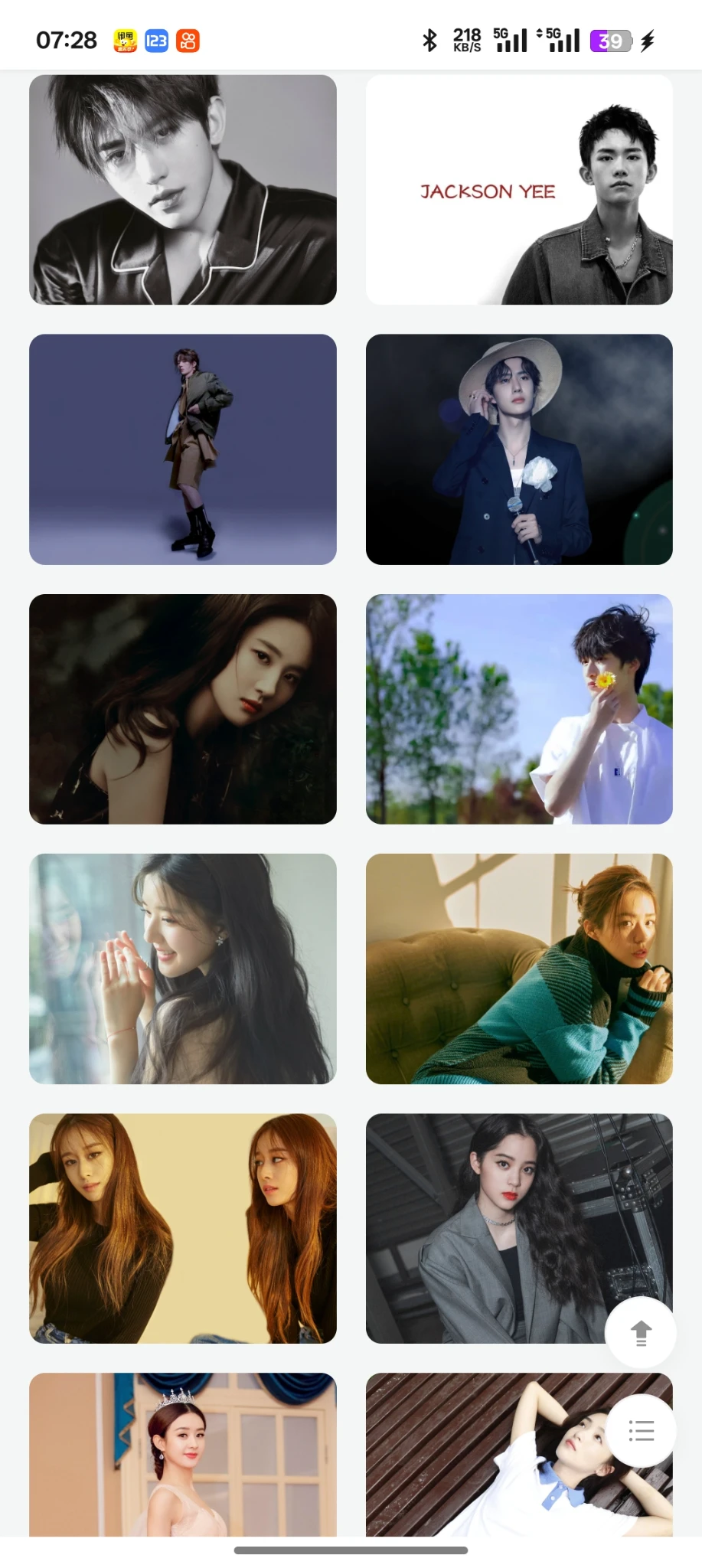The height and width of the screenshot is (1568, 702).
Task: Open the wallpaper with the yellow flower
Action: tap(519, 709)
